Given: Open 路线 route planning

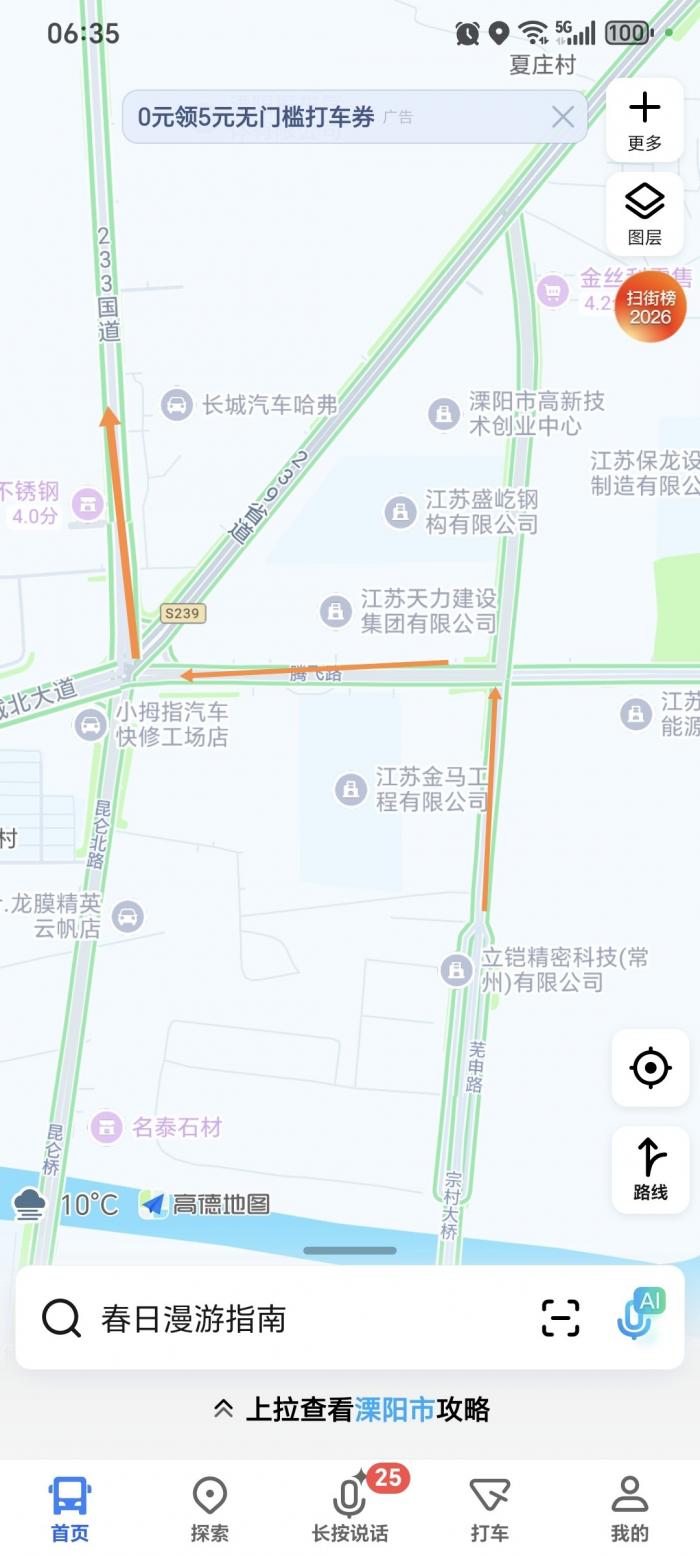Looking at the screenshot, I should tap(650, 1169).
